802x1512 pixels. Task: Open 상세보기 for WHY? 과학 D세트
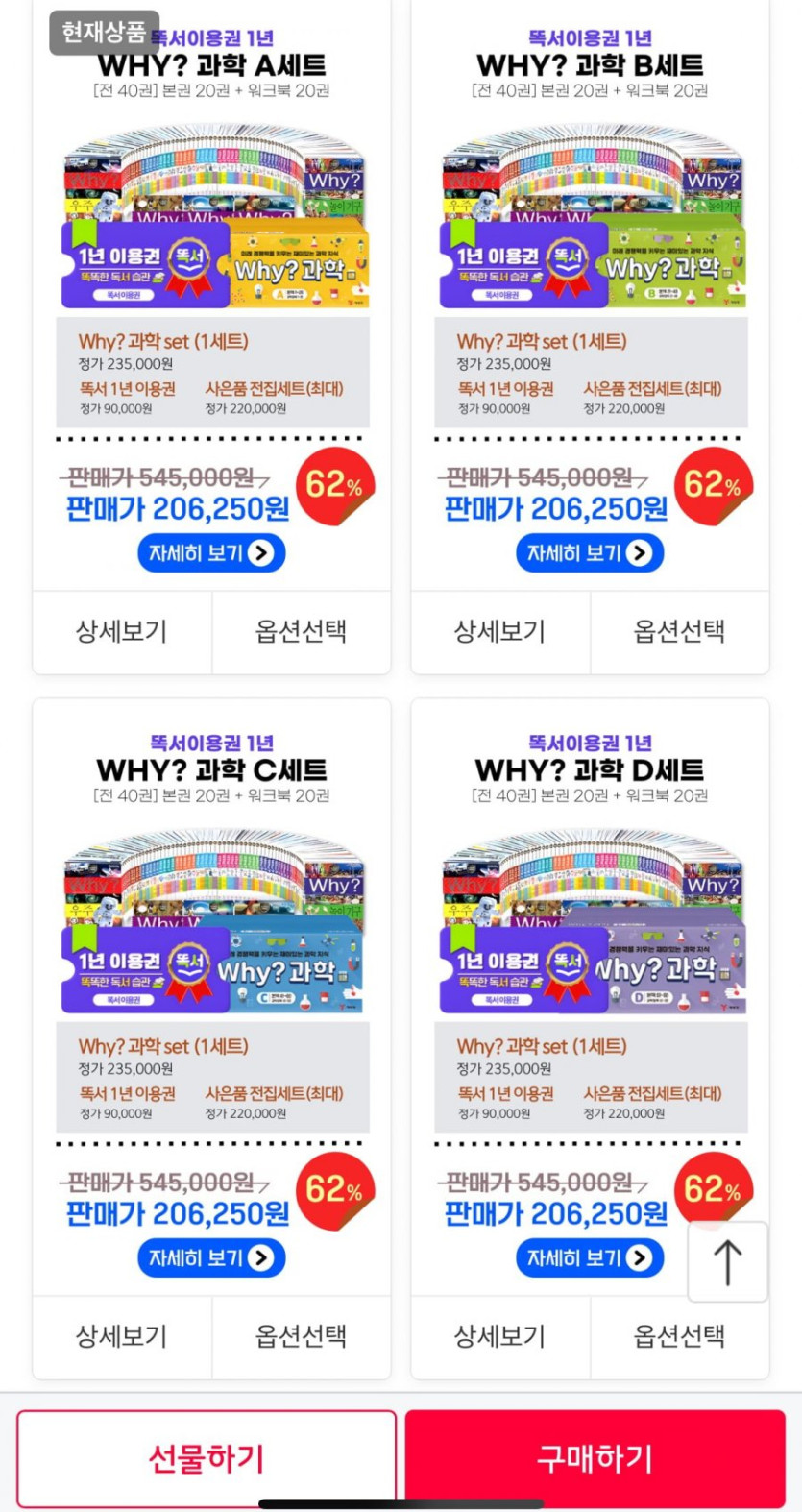click(x=499, y=1336)
